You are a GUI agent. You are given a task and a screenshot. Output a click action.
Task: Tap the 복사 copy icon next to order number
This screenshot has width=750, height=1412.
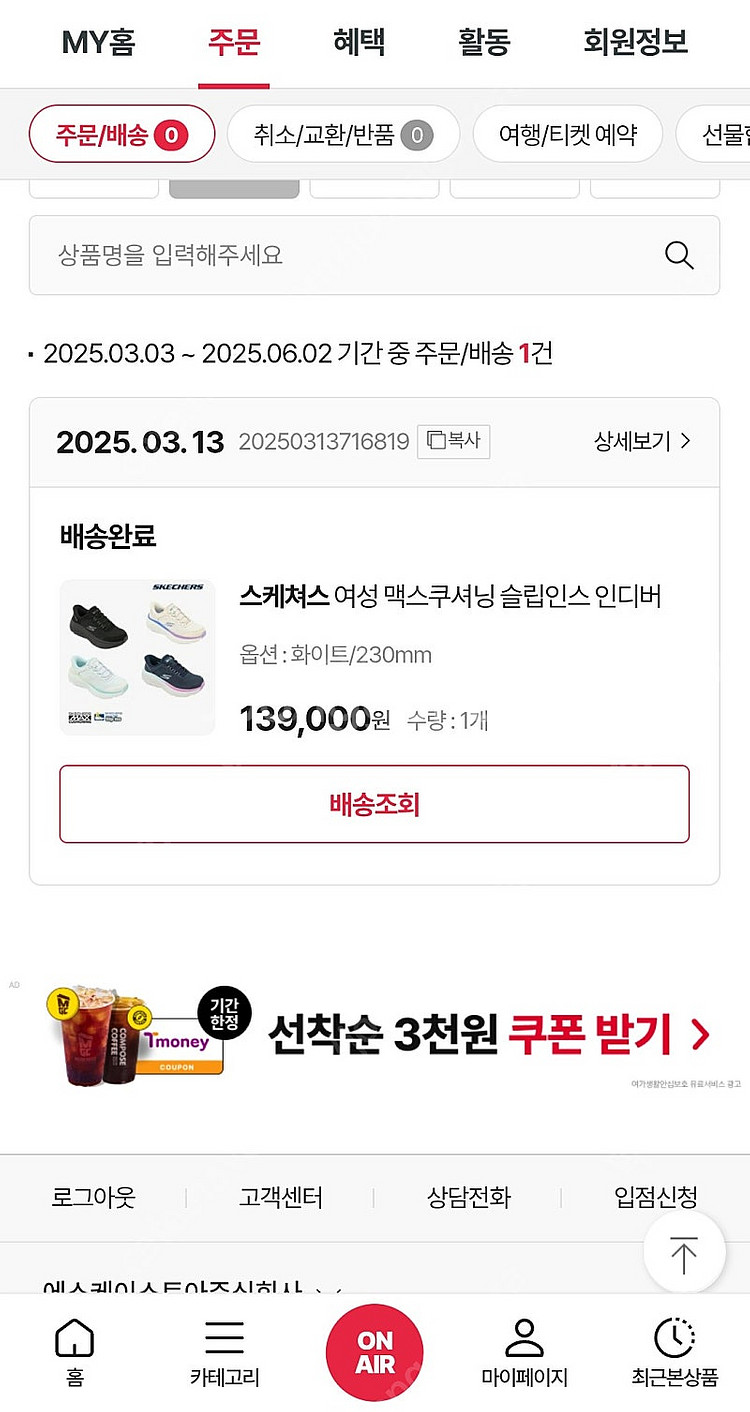coord(453,440)
